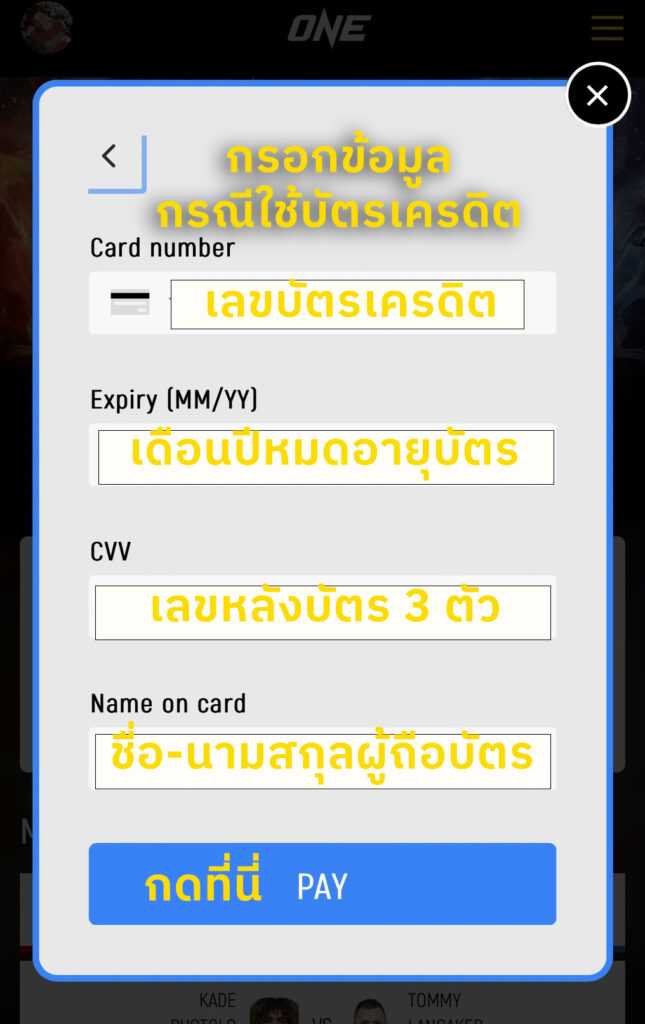Activate the Name on card field
The height and width of the screenshot is (1024, 645).
(322, 760)
